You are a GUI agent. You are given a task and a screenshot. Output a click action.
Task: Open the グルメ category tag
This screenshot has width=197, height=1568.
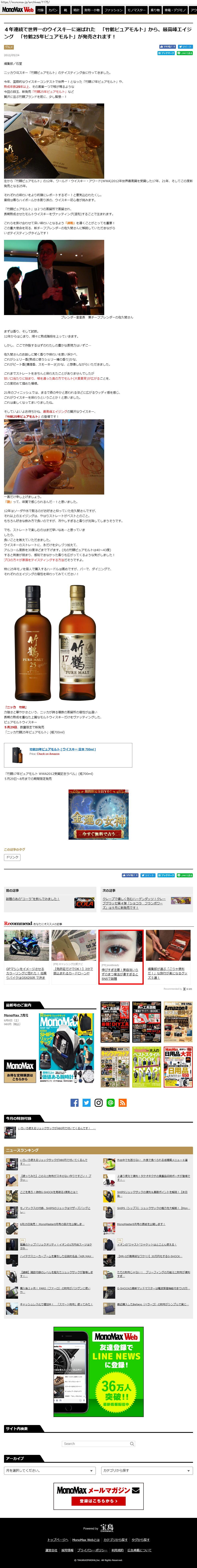click(8, 47)
